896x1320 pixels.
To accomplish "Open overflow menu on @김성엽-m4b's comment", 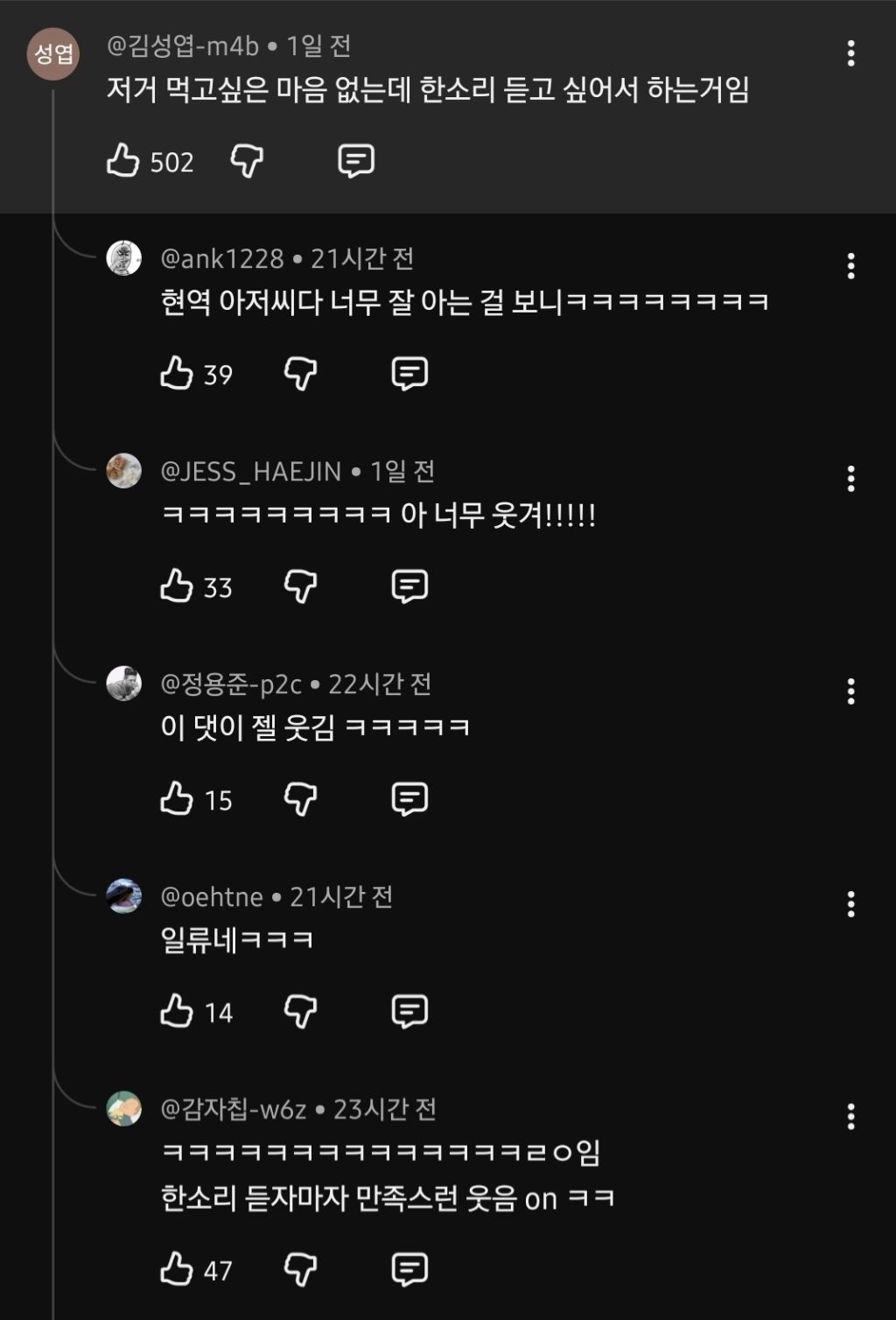I will [x=850, y=53].
